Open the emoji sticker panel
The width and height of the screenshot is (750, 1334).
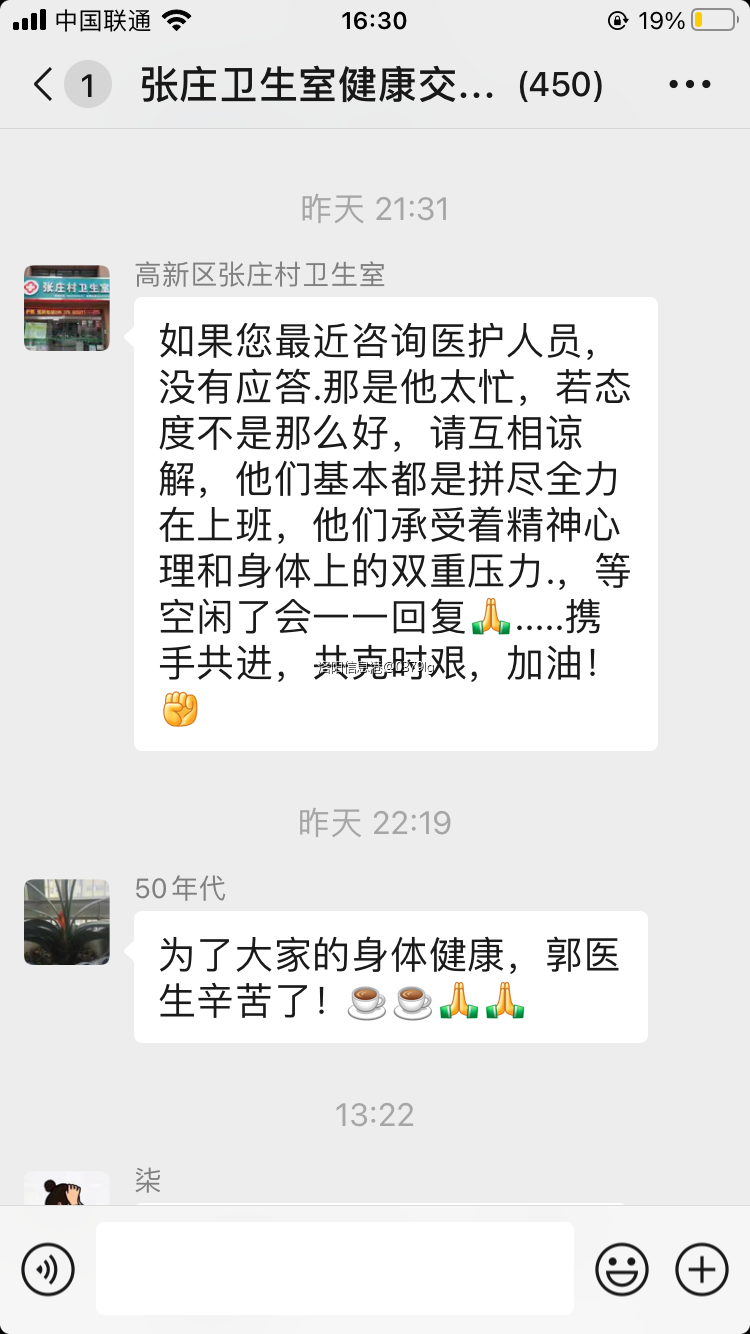622,1269
